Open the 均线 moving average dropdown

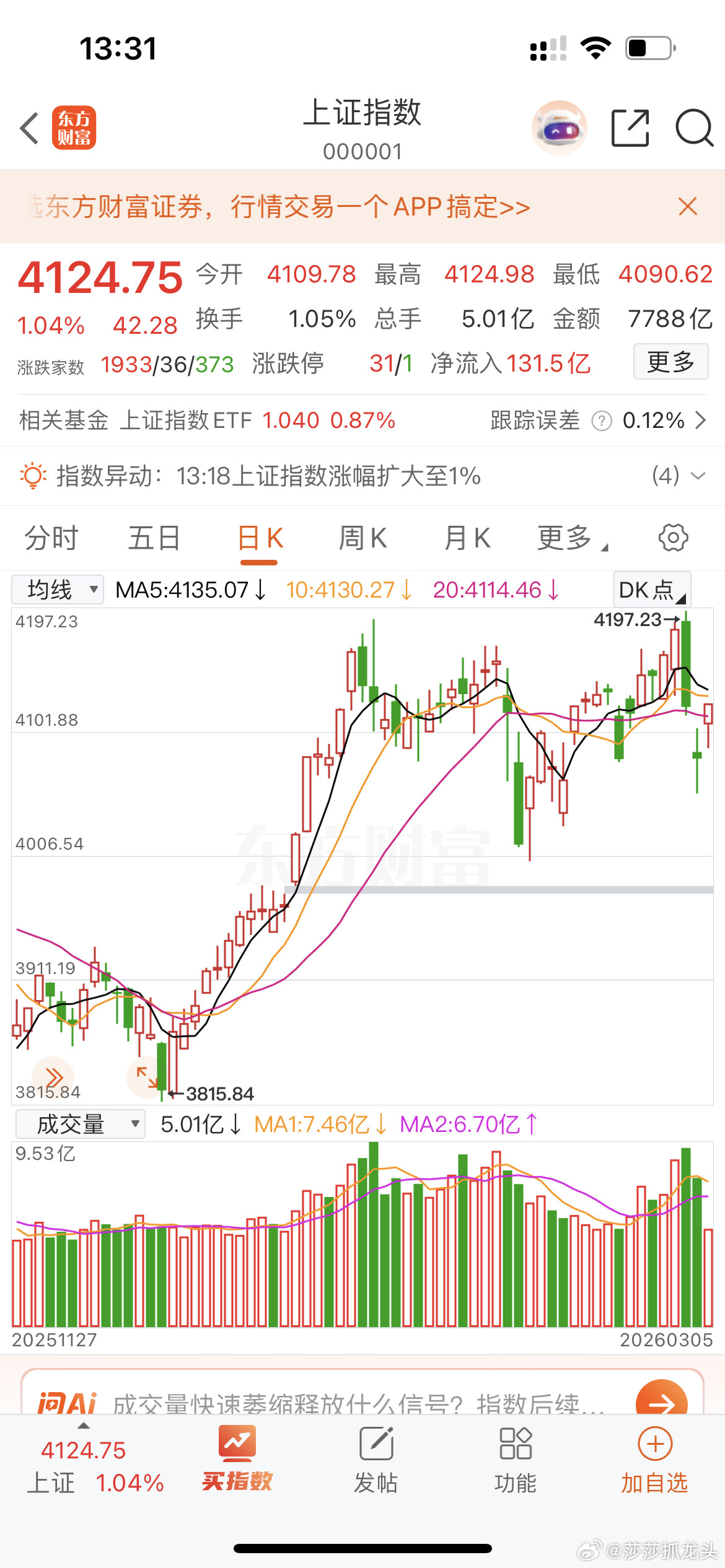point(56,590)
